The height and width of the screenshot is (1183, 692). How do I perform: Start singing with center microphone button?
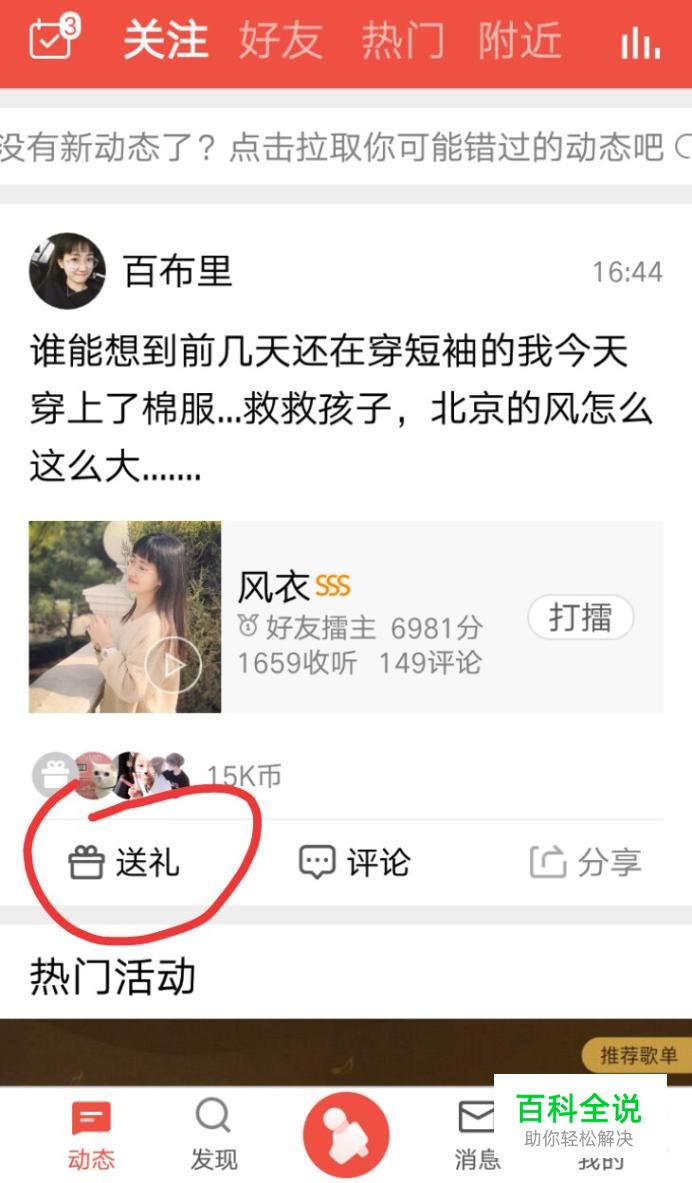coord(345,1134)
